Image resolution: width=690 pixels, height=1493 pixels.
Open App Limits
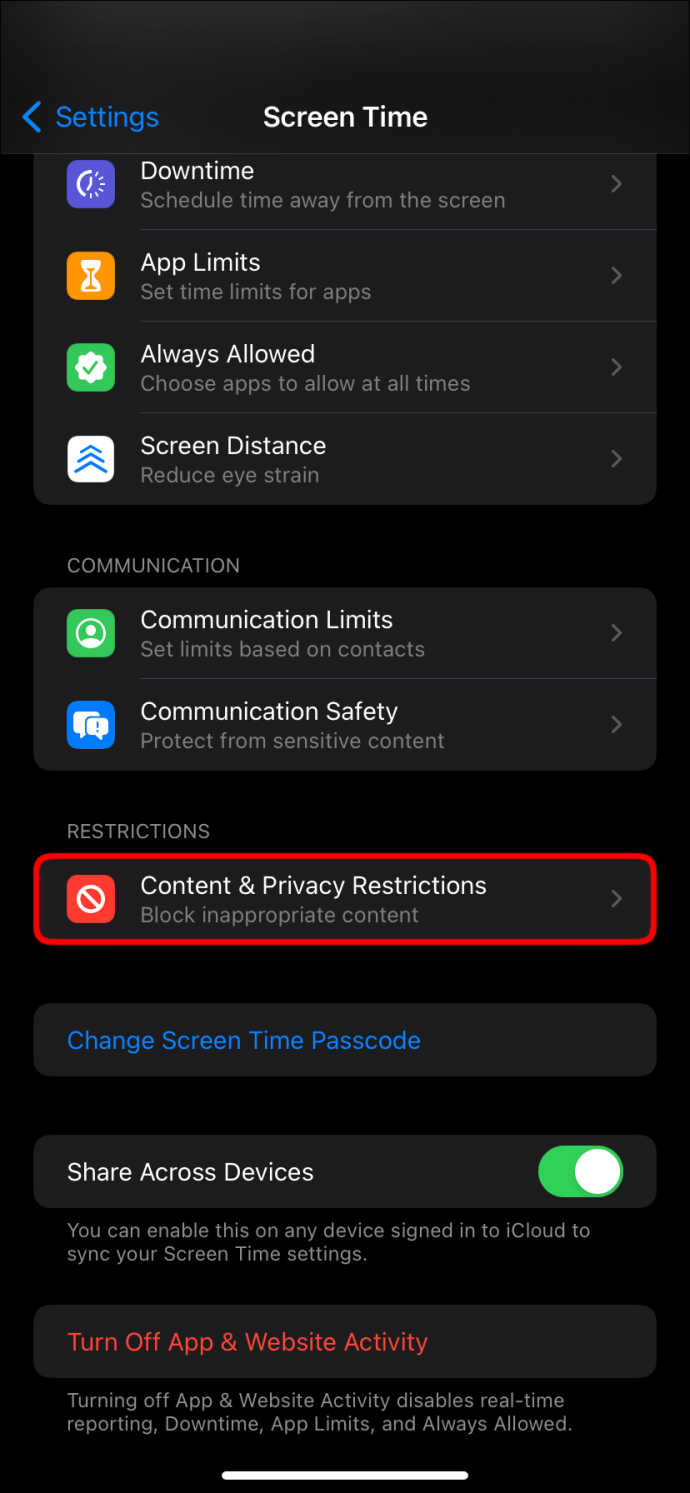pyautogui.click(x=345, y=276)
